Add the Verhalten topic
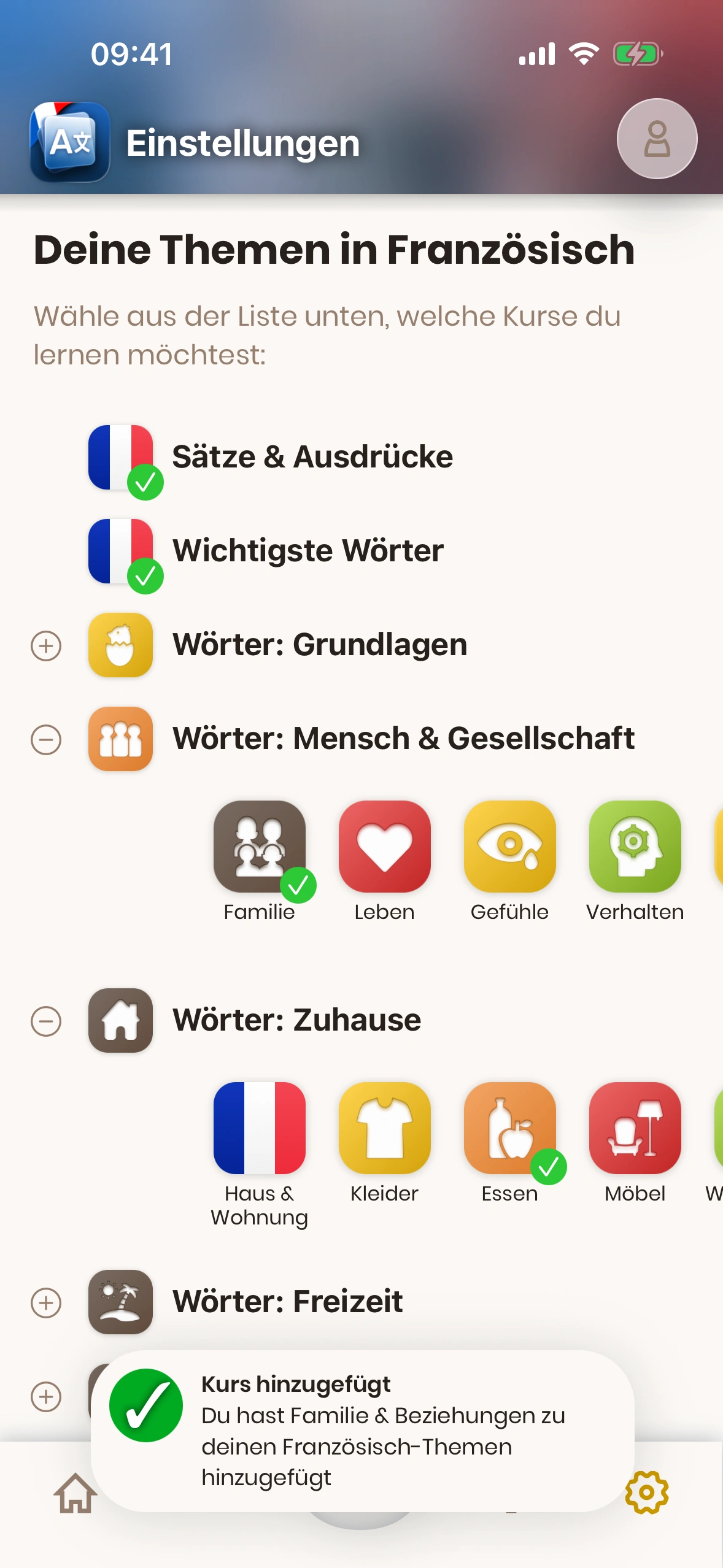723x1568 pixels. (635, 847)
